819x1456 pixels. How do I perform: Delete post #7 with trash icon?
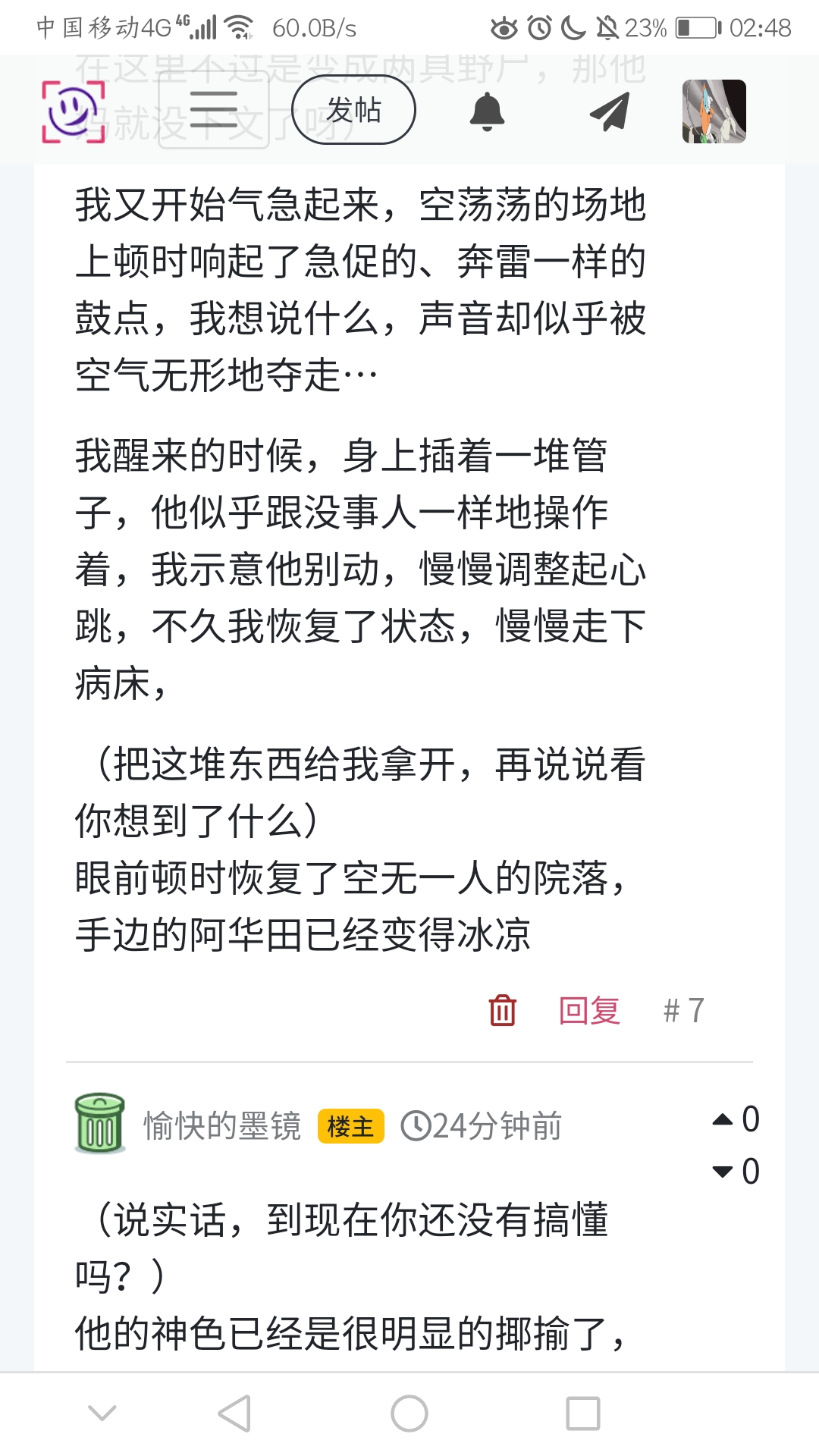tap(502, 1010)
